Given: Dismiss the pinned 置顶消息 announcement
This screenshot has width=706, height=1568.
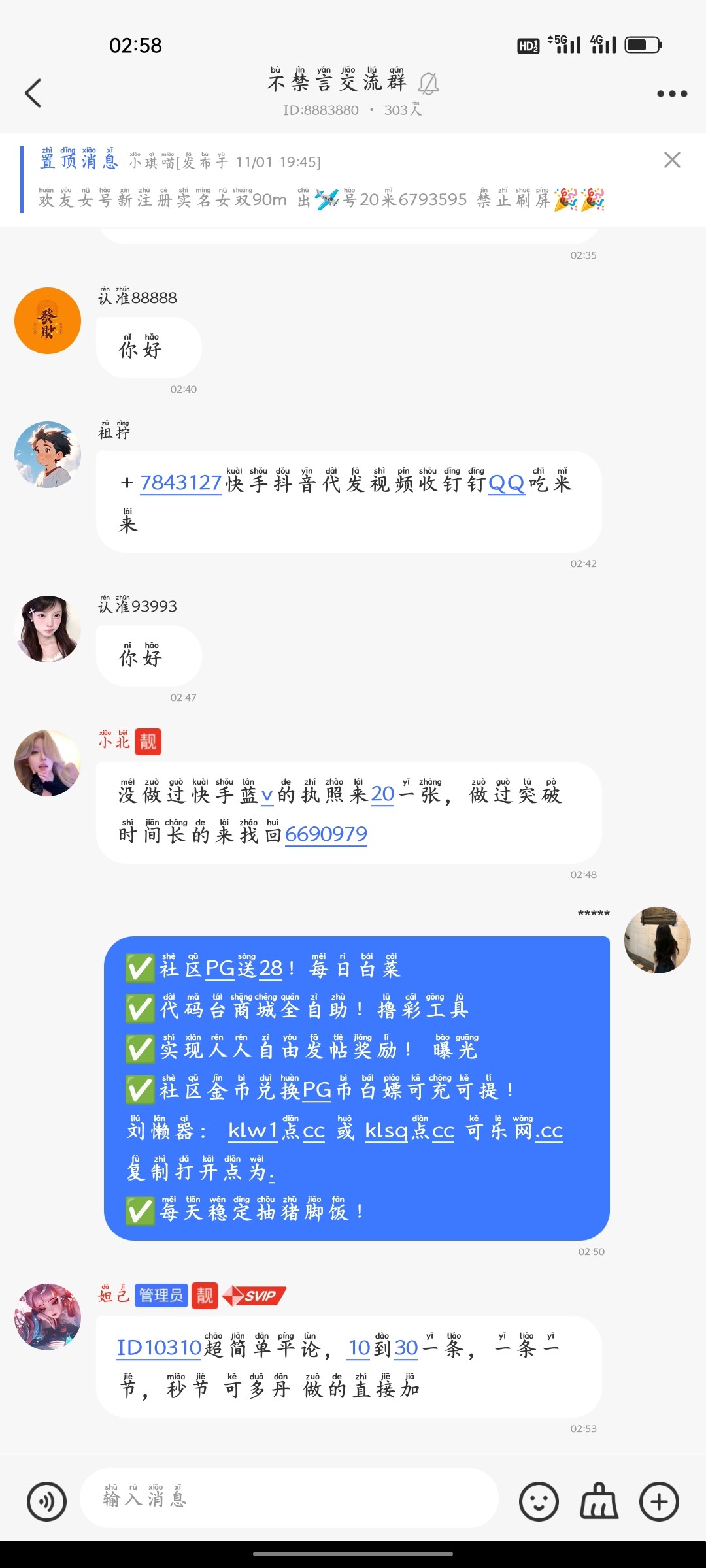Looking at the screenshot, I should 672,160.
